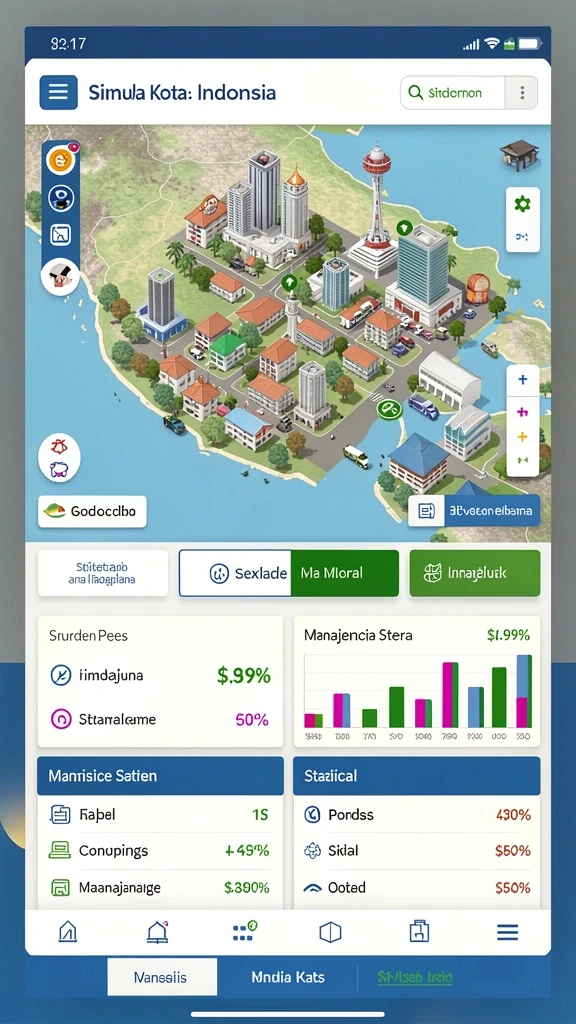Open the Btveton elbama button on map
Image resolution: width=576 pixels, height=1024 pixels.
click(474, 511)
